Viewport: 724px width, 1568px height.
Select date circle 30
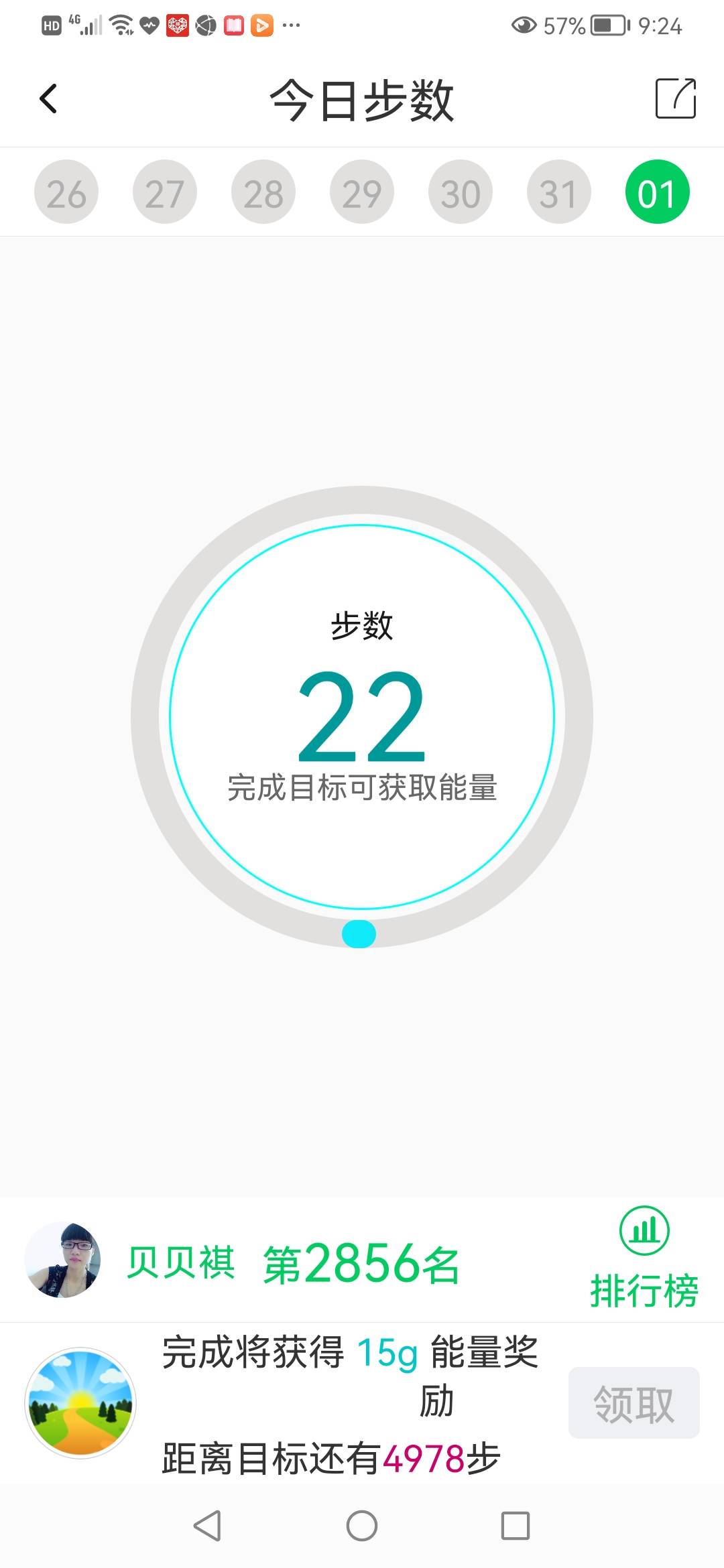(x=460, y=192)
